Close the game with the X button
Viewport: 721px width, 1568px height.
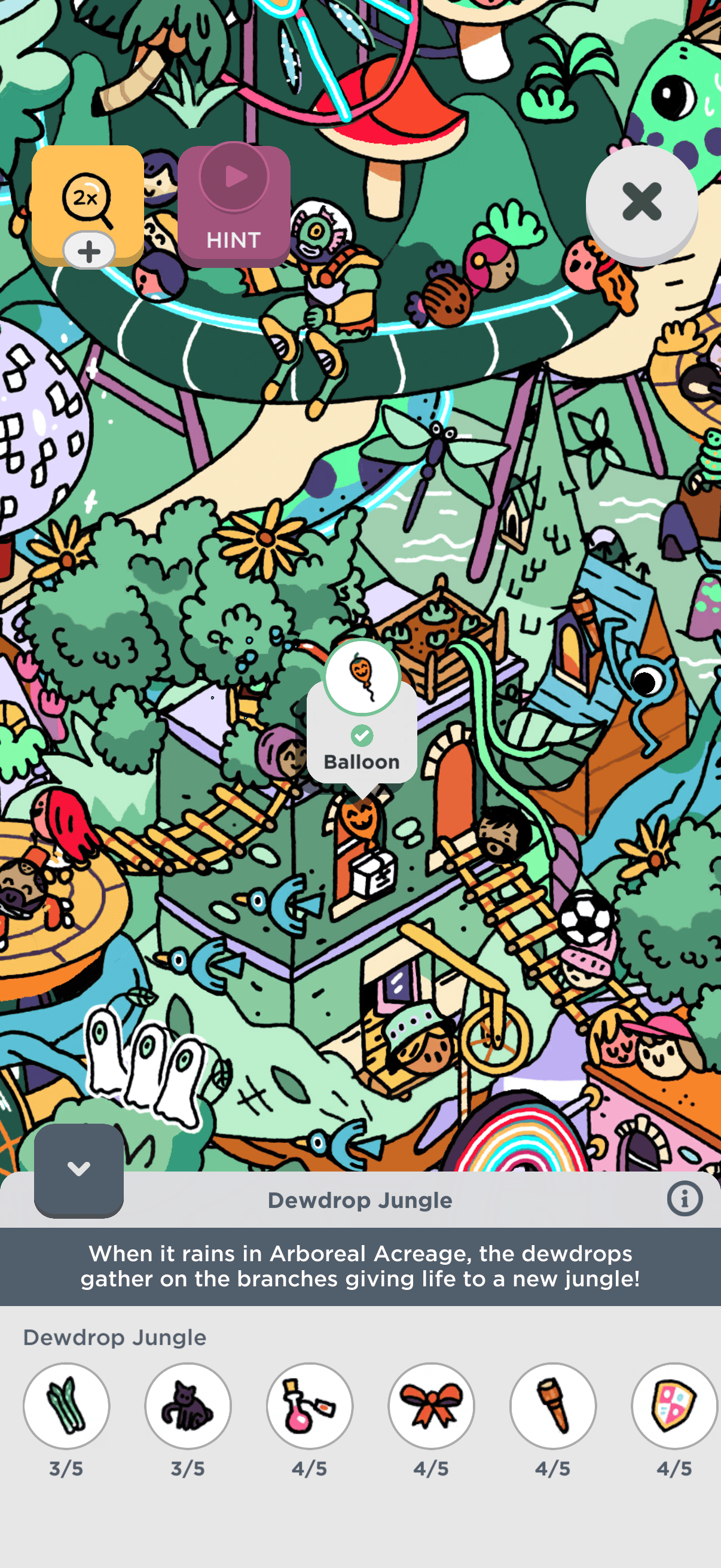[641, 202]
